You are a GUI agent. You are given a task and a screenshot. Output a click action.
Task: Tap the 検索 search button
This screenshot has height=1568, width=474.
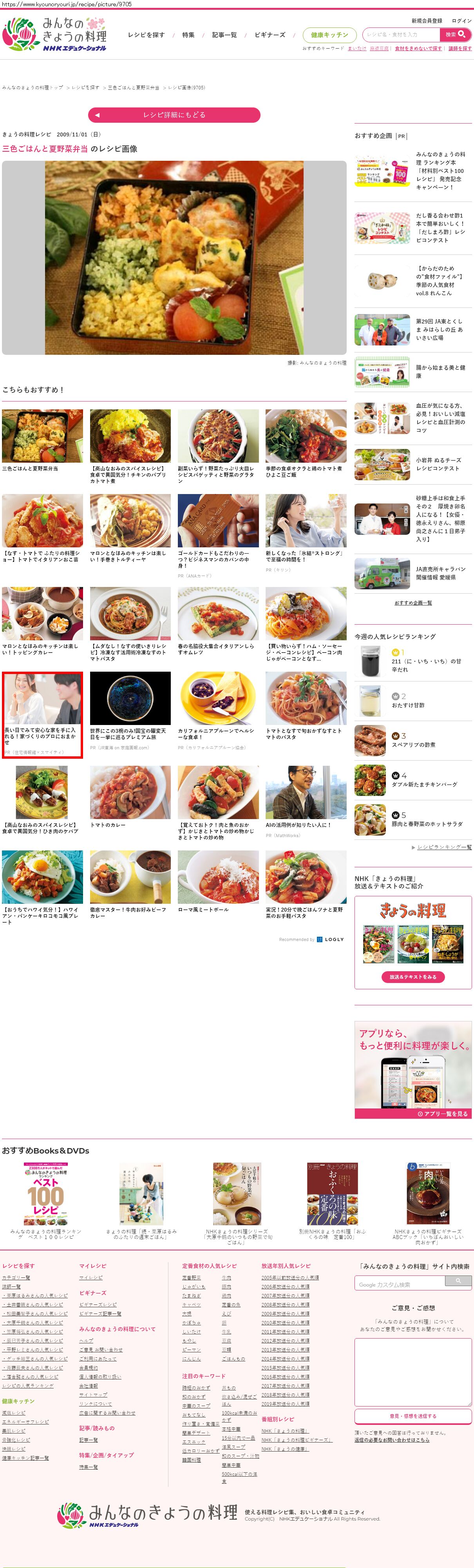[x=455, y=35]
